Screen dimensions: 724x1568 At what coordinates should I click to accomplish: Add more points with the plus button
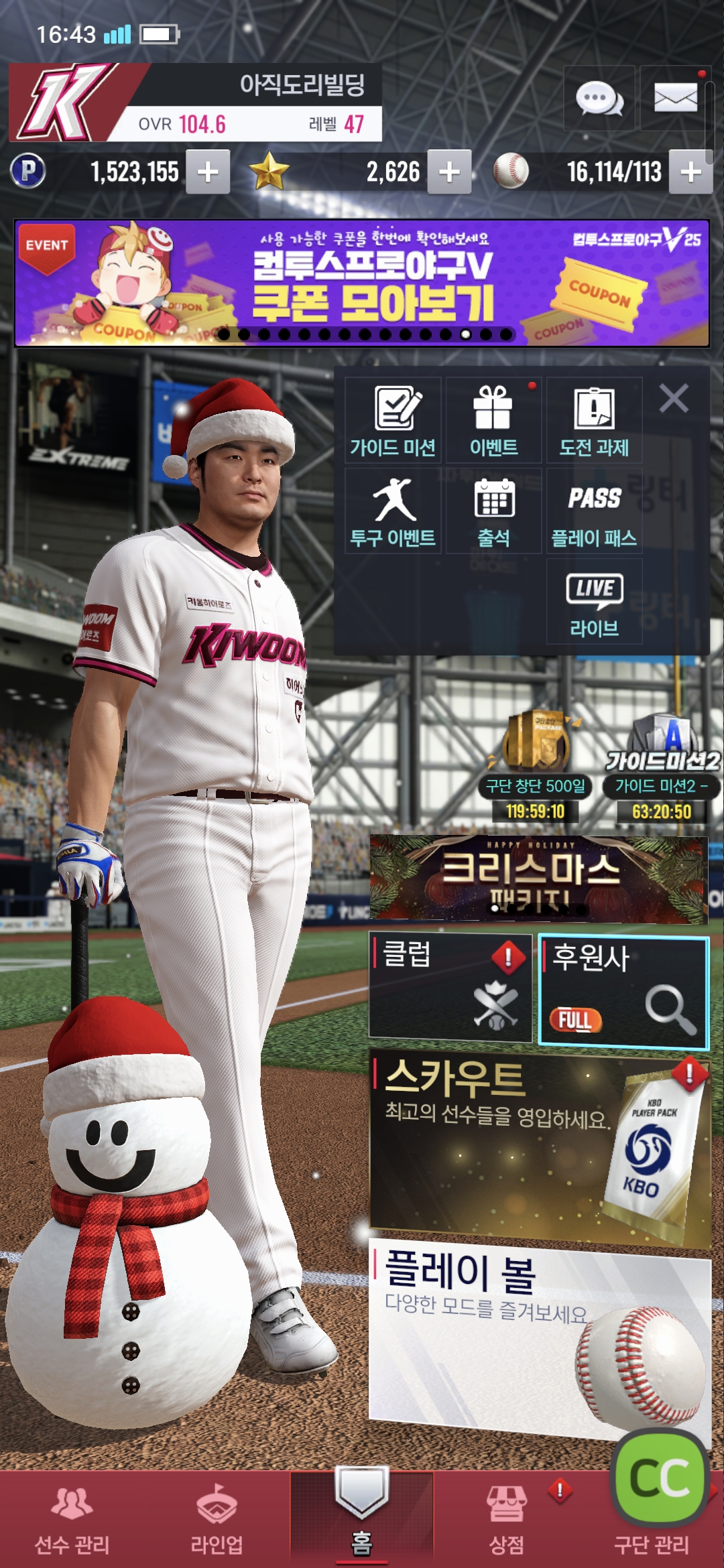[208, 172]
